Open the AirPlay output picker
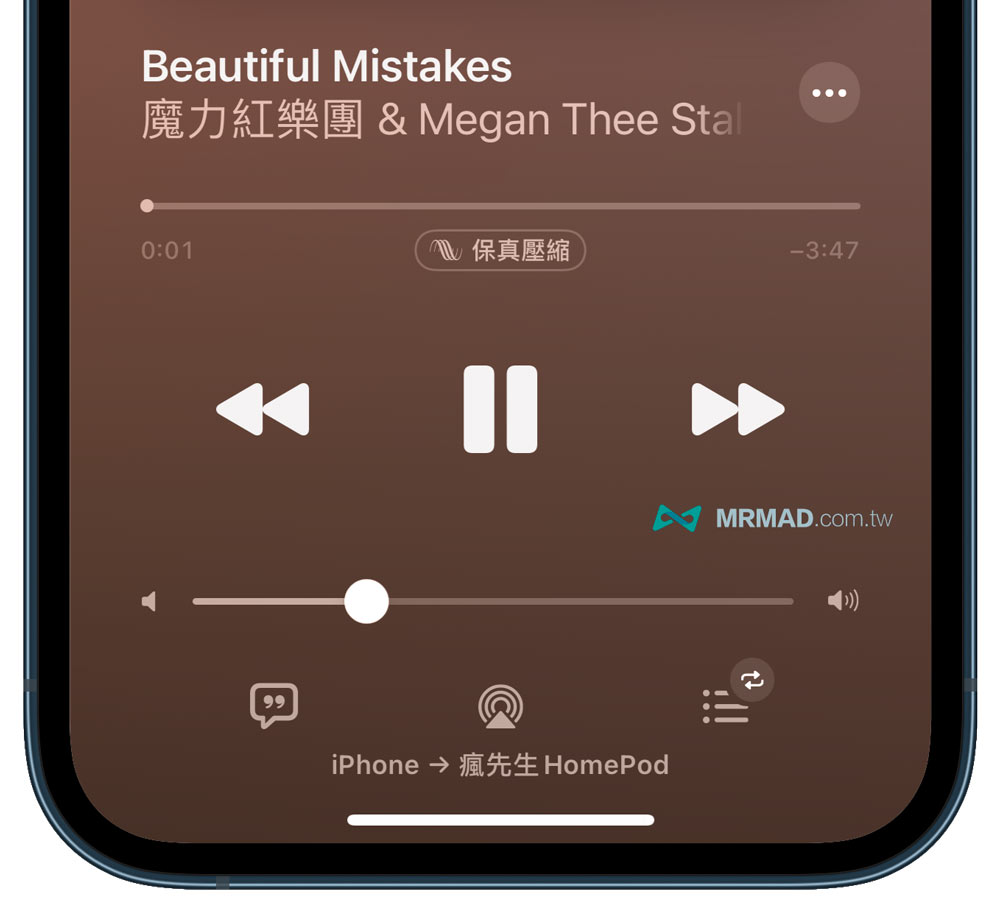Viewport: 1000px width, 901px height. tap(500, 706)
